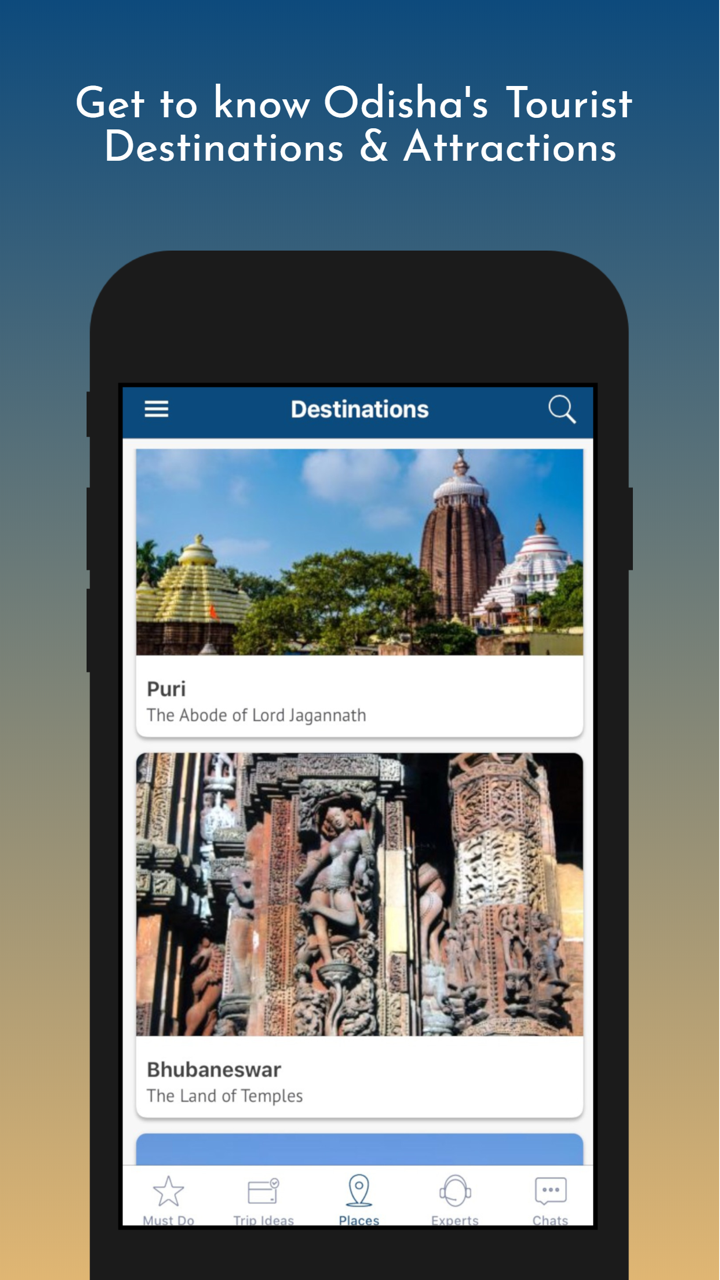
Task: Tap the Puri Jagannath Temple photo
Action: click(x=359, y=553)
